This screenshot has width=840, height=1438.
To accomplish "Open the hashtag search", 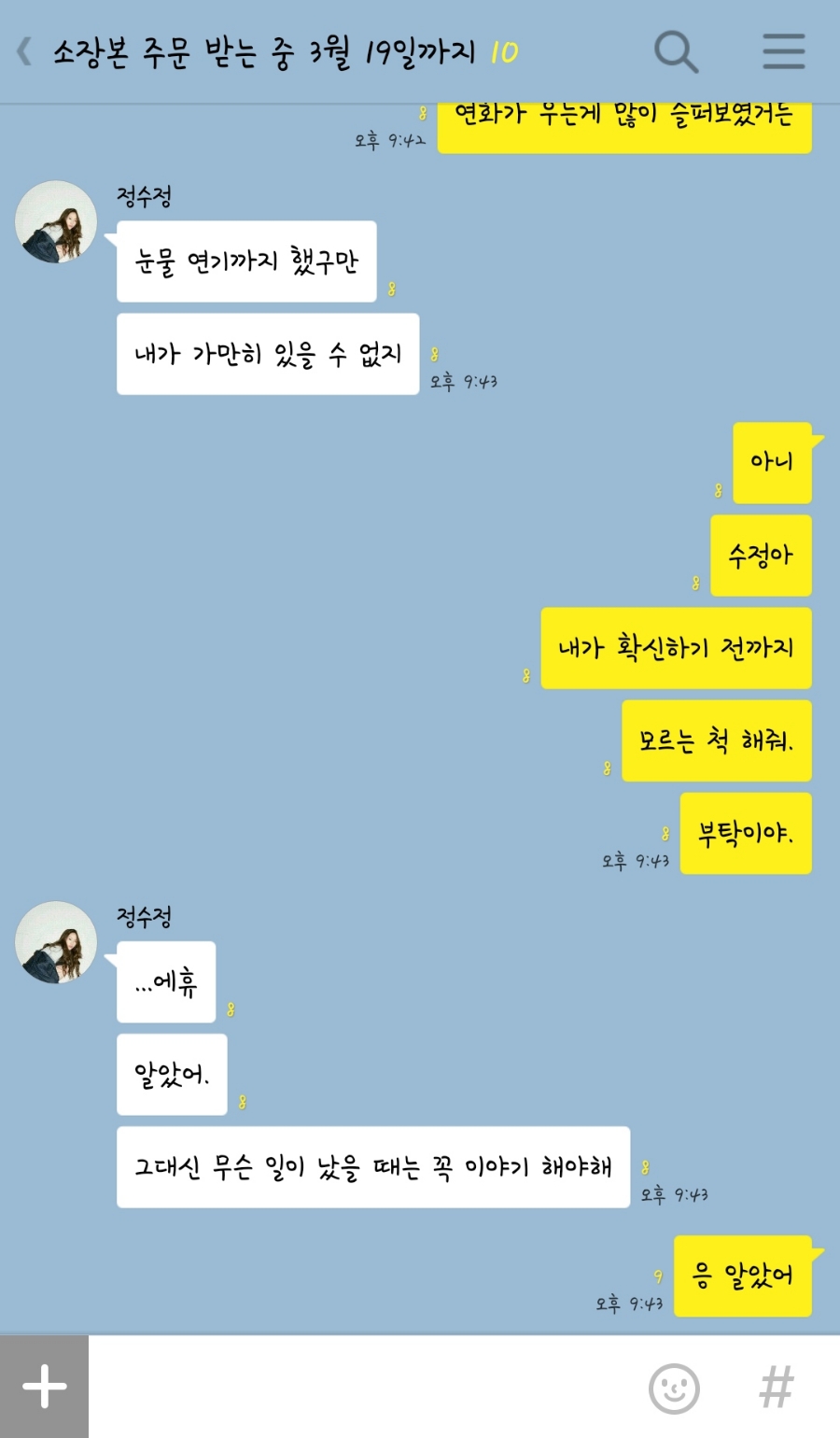I will click(x=777, y=1388).
